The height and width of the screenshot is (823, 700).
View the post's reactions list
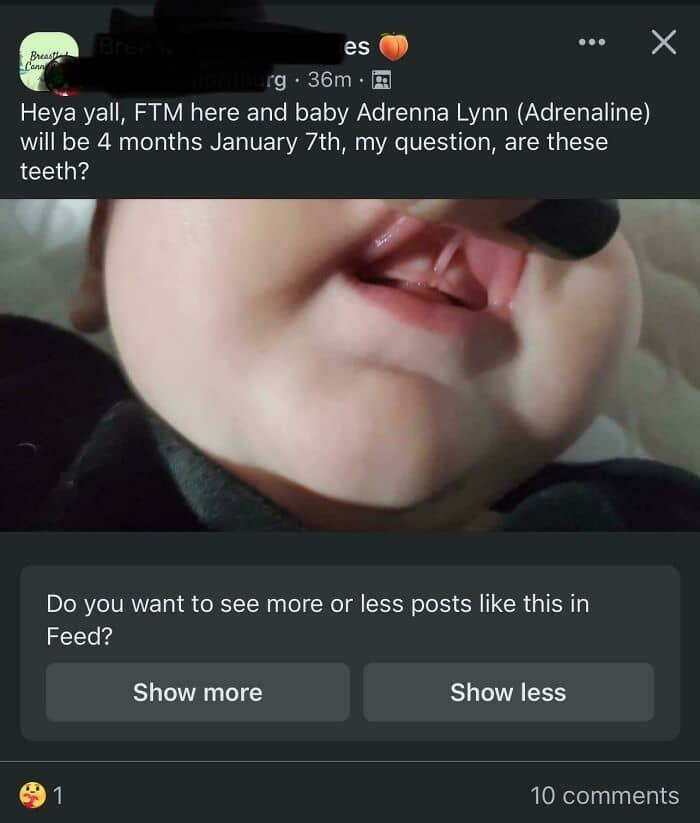pos(41,795)
